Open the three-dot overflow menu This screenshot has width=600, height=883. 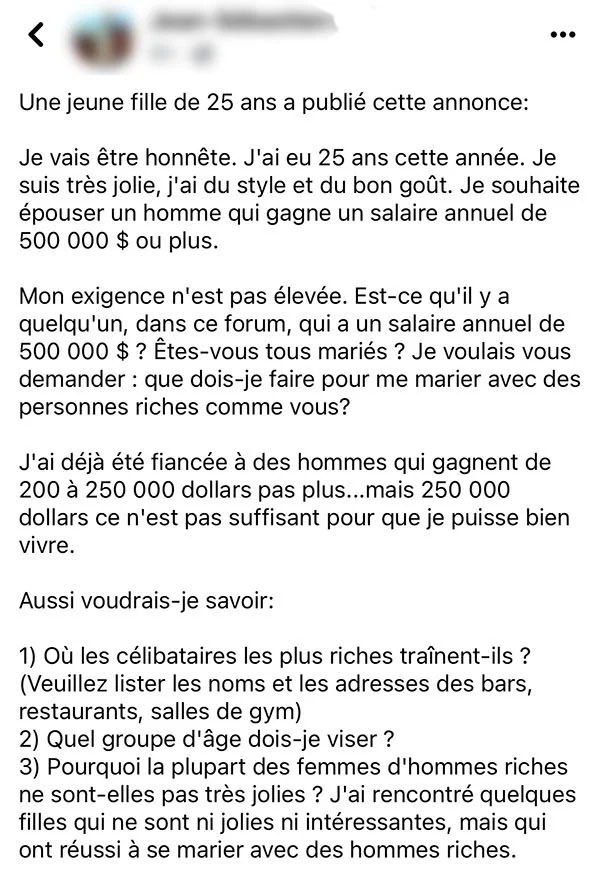(562, 35)
